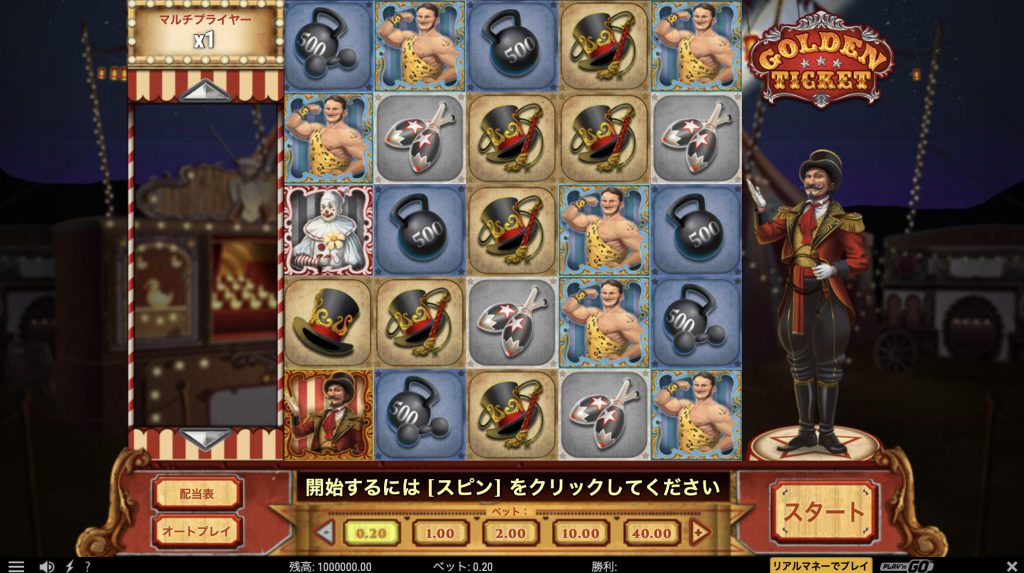Open オートプレイ autoplay settings
This screenshot has height=573, width=1024.
coord(196,531)
